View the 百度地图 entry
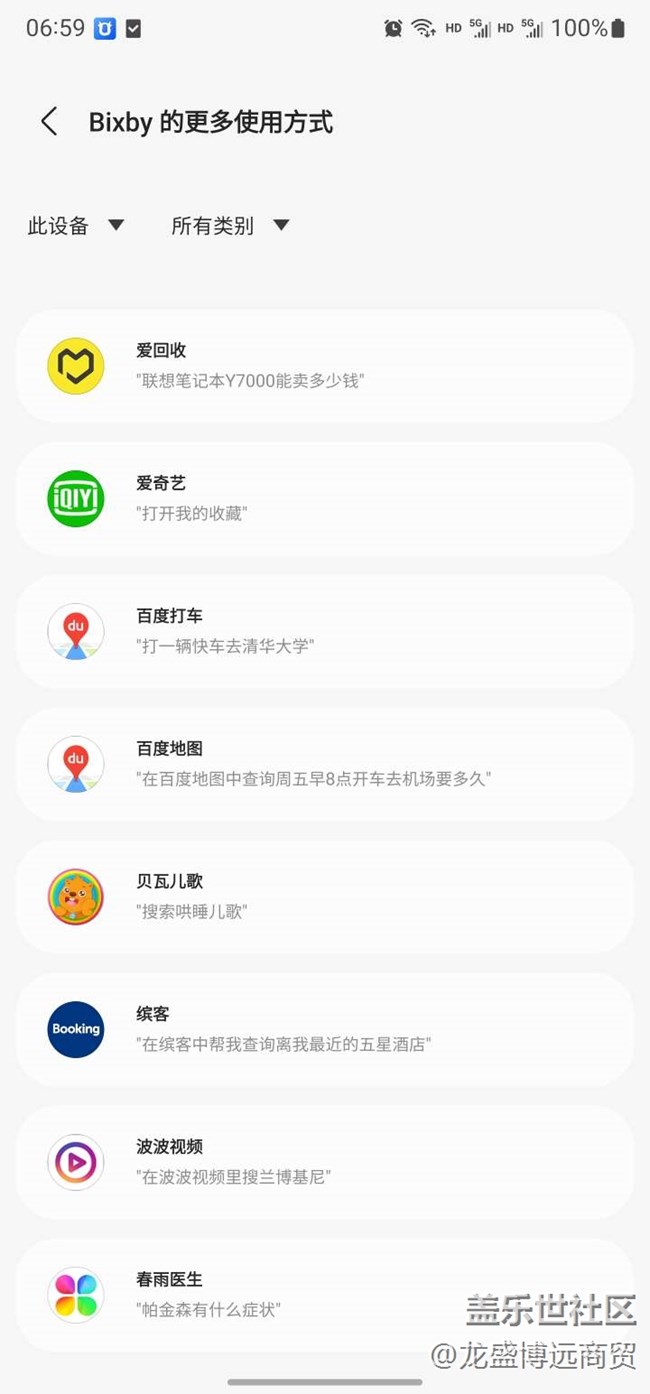650x1394 pixels. click(x=325, y=764)
